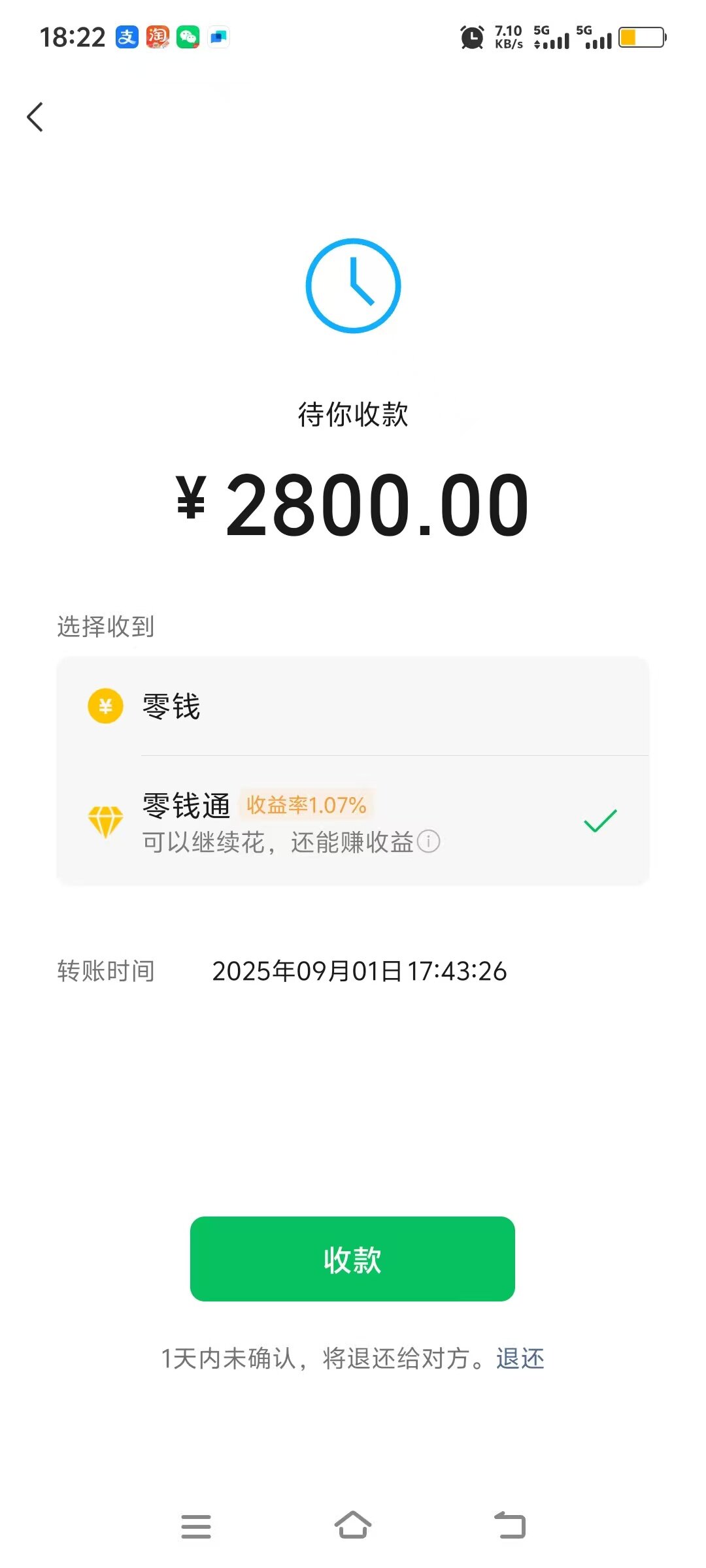Select 零钱 as the receiving account
The height and width of the screenshot is (1568, 706).
pos(353,706)
